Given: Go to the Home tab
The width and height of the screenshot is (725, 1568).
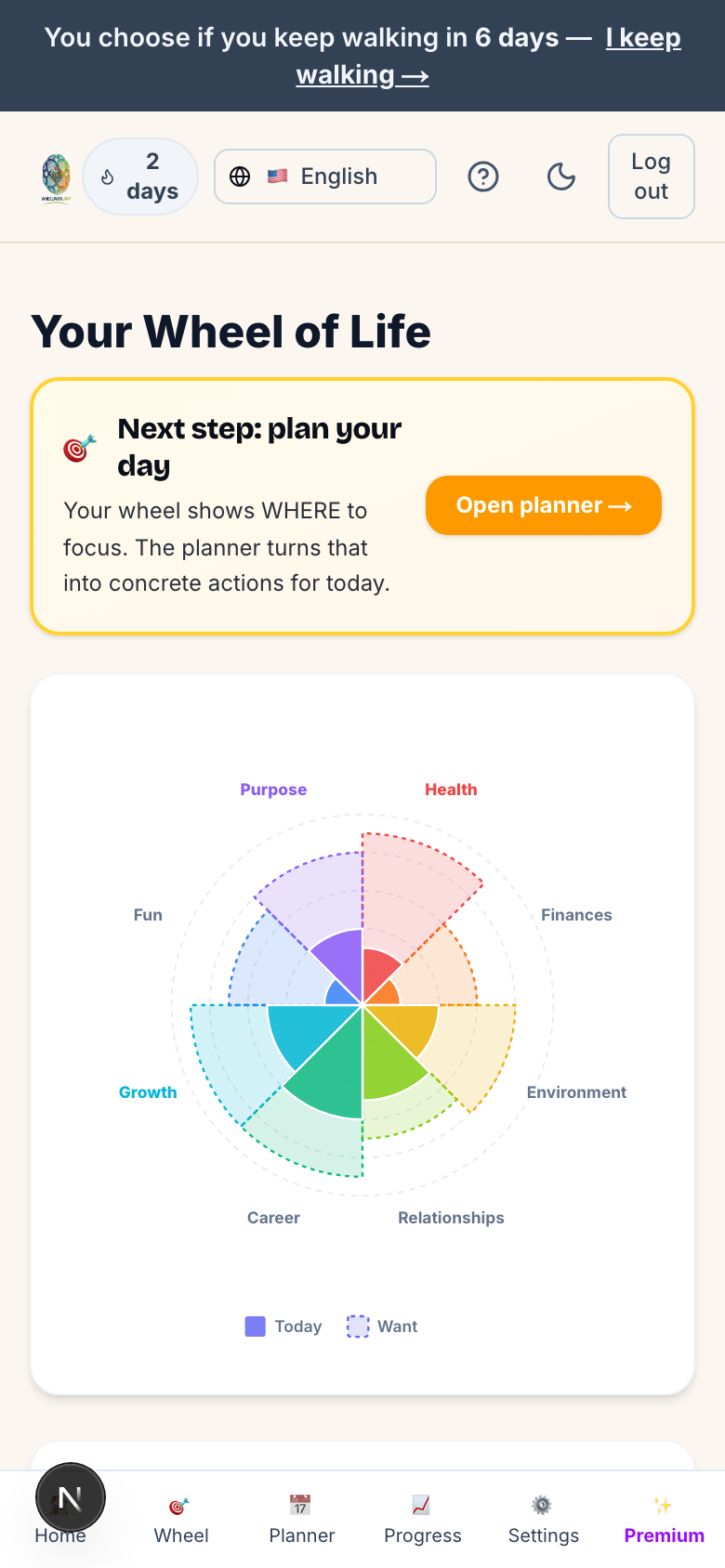Looking at the screenshot, I should 60,1520.
